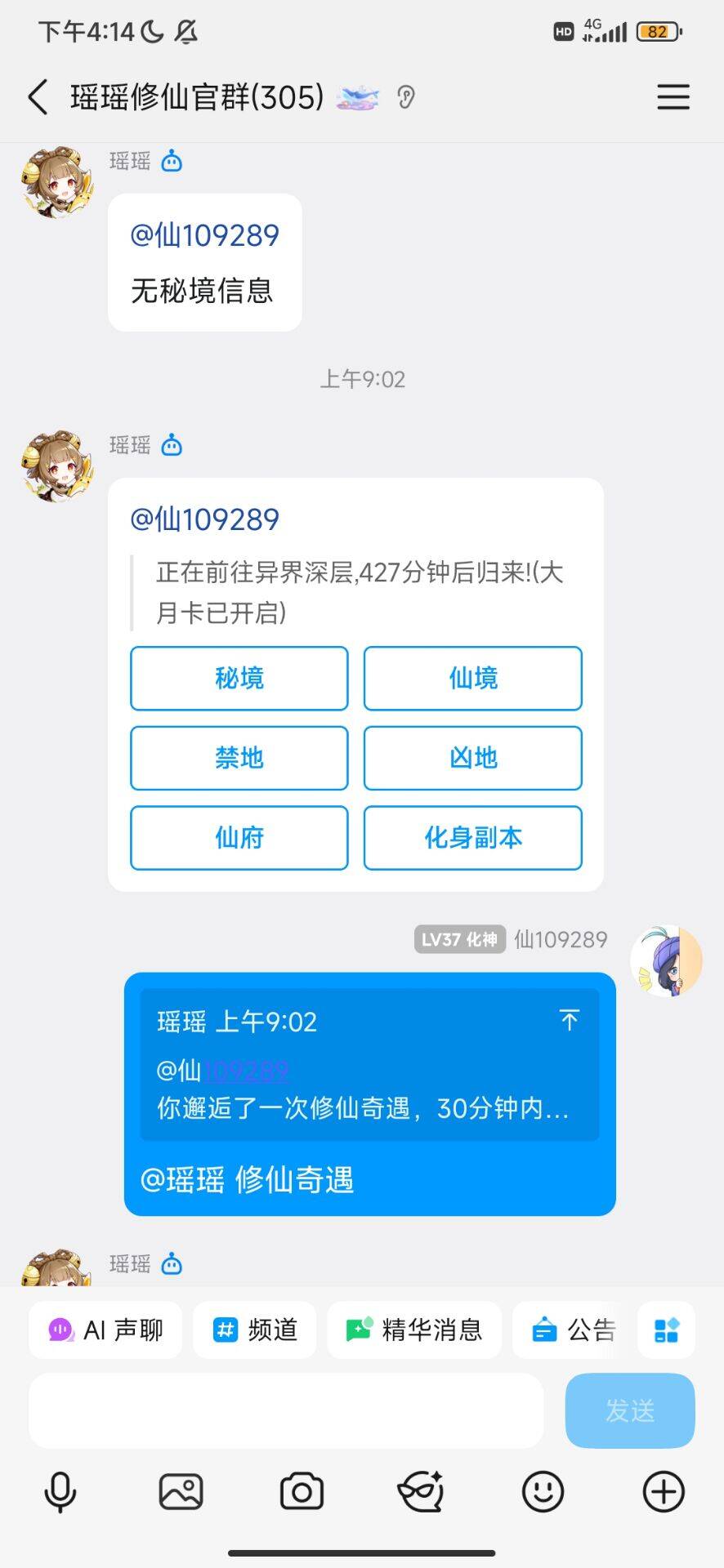Focus the message input field
Image resolution: width=724 pixels, height=1568 pixels.
coord(286,1410)
